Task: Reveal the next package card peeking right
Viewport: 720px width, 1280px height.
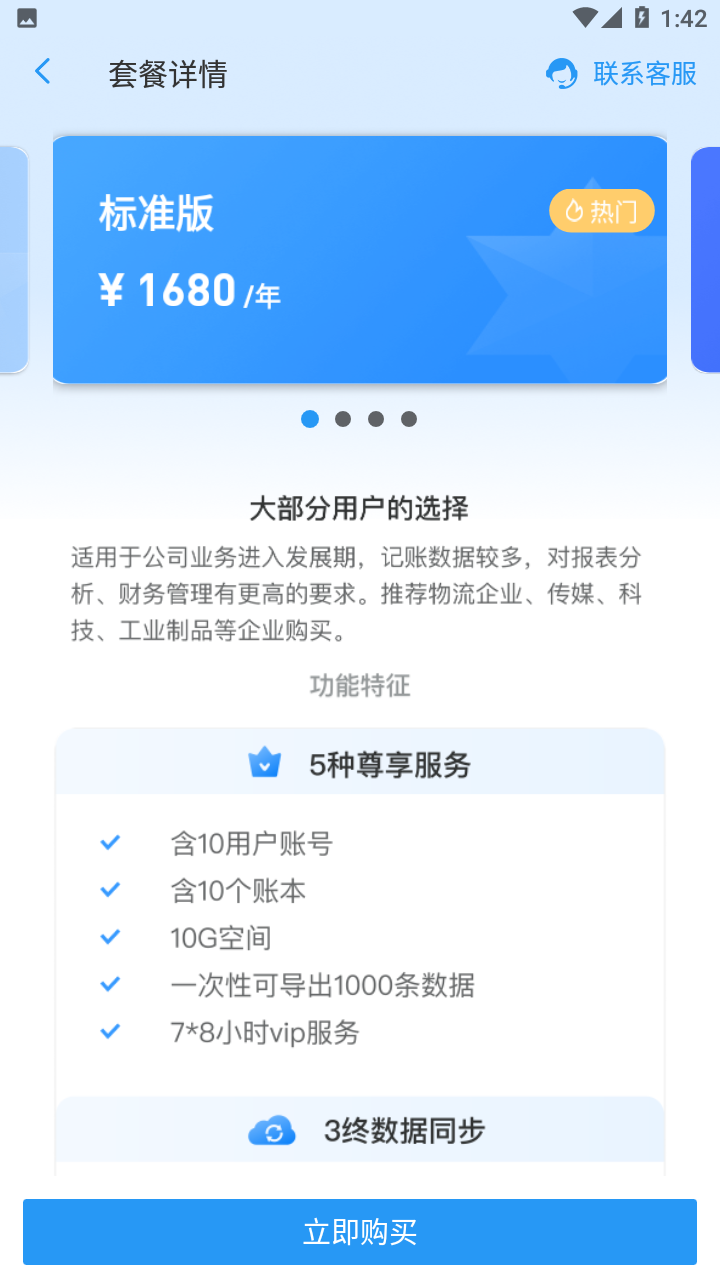Action: [706, 260]
